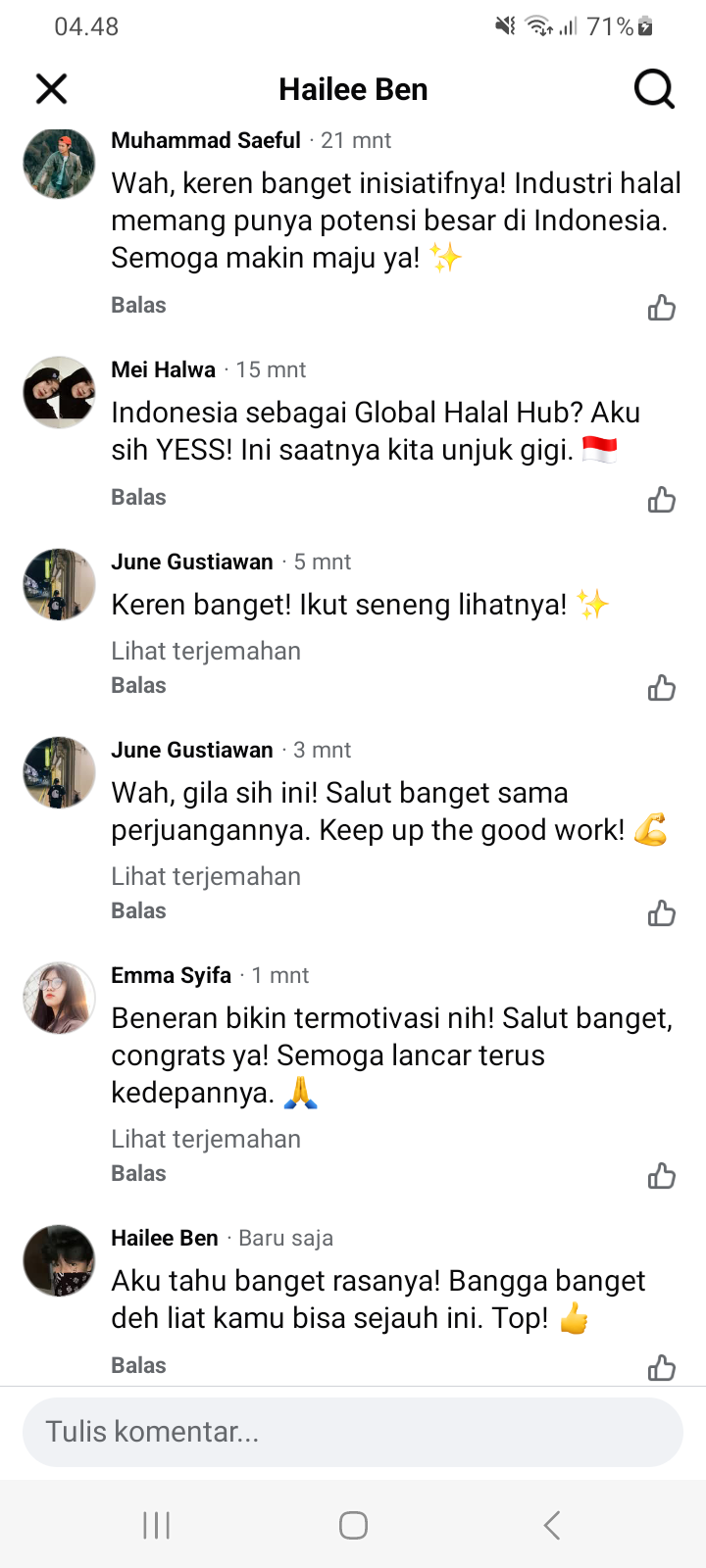Show translation of Emma Syifa's comment
Screen dimensions: 706x1568
point(206,1139)
